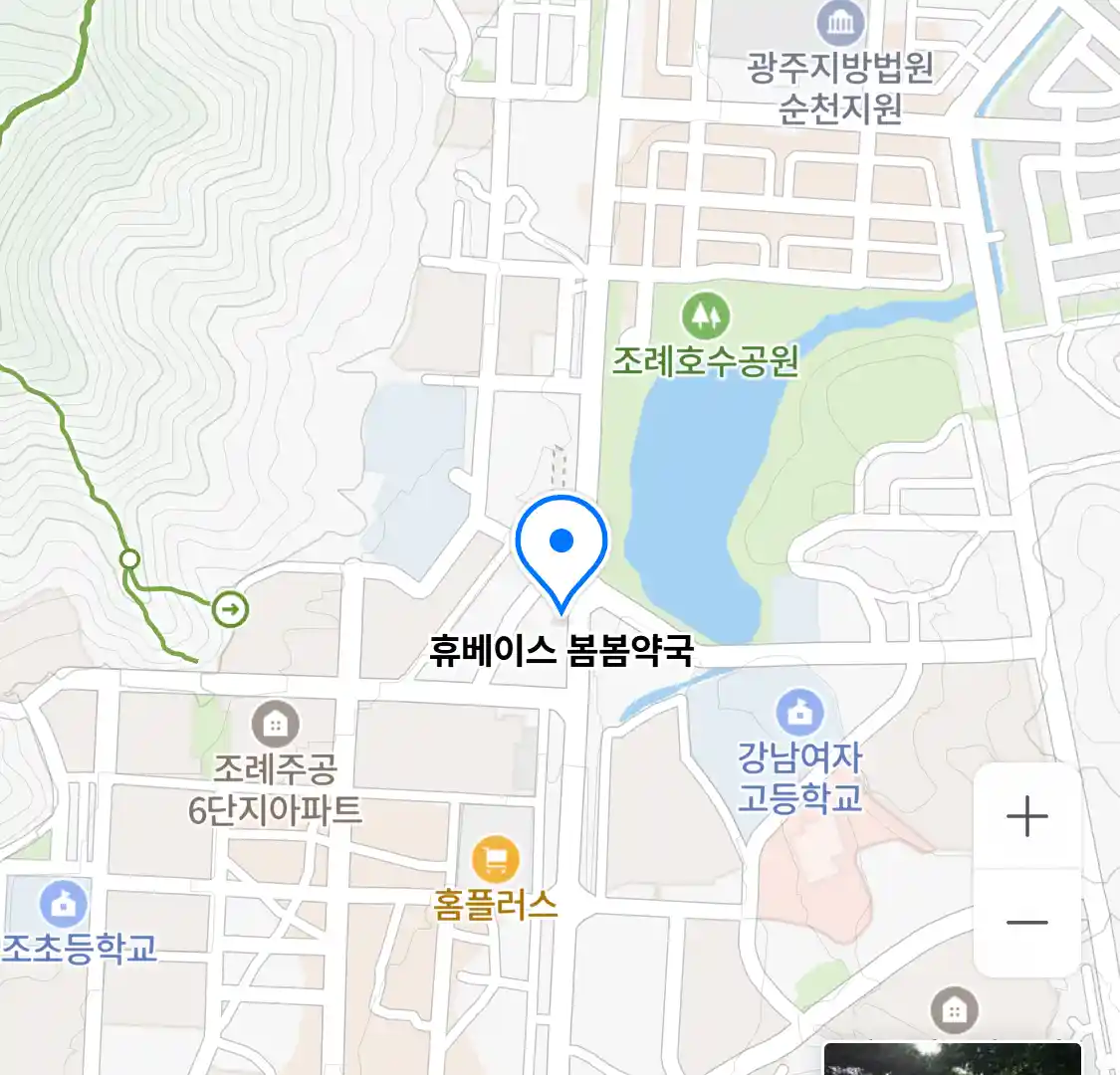Open the street view thumbnail
1120x1075 pixels.
(952, 1059)
